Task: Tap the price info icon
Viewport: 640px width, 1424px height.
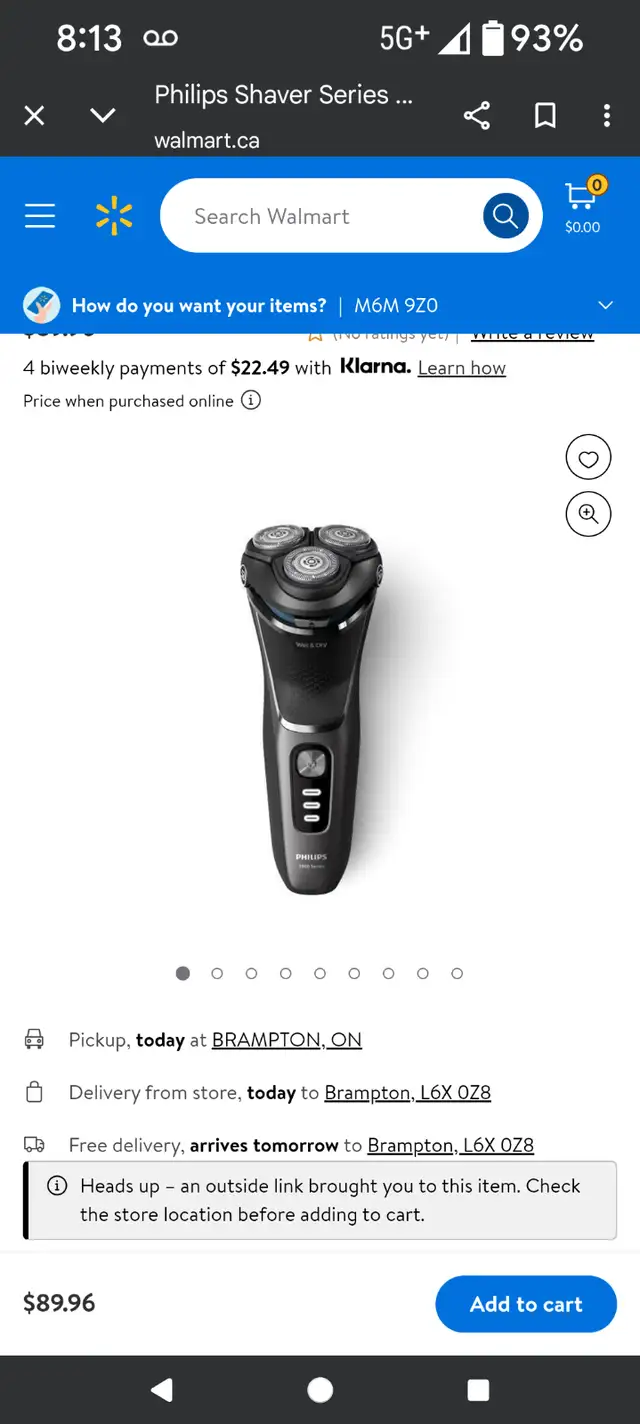Action: 251,401
